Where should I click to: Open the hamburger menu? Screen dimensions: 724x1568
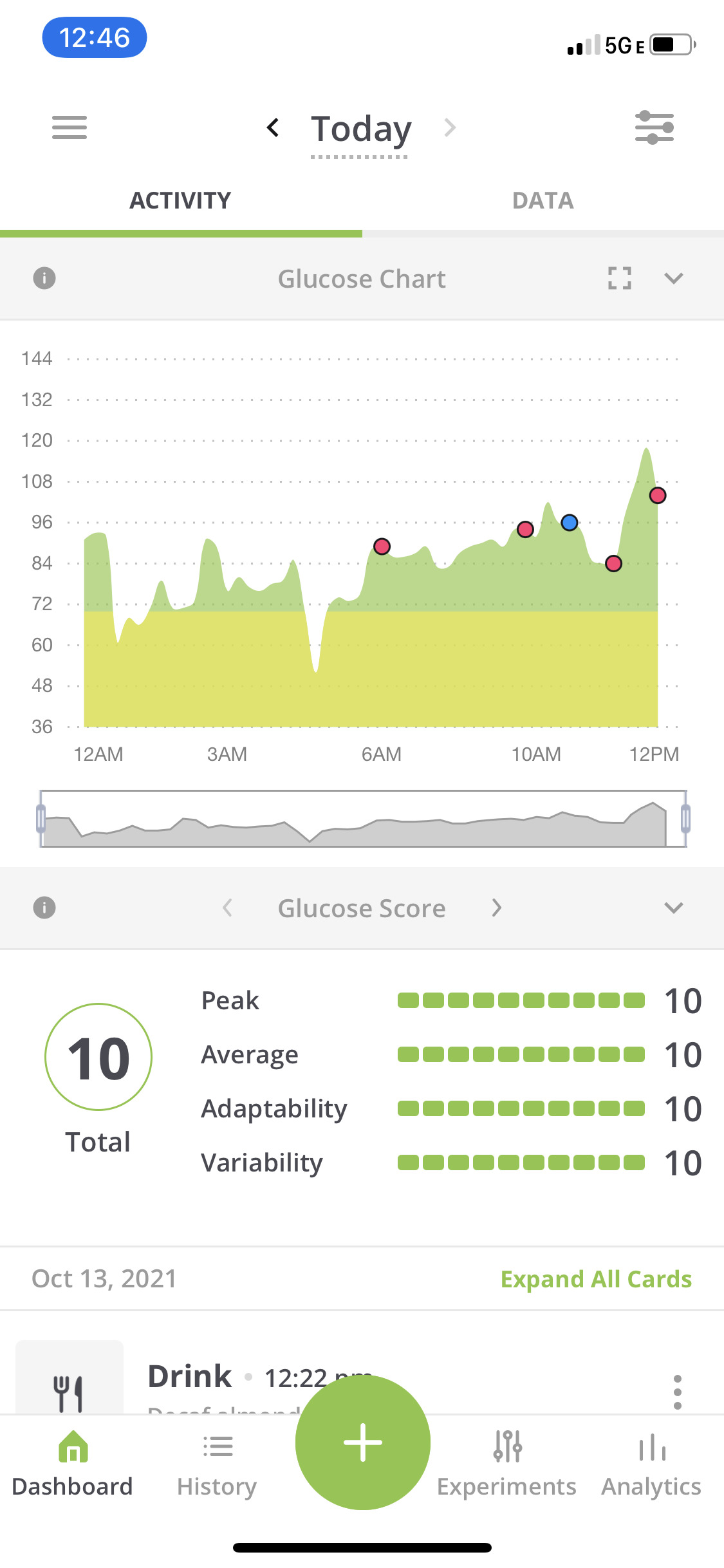[x=70, y=127]
